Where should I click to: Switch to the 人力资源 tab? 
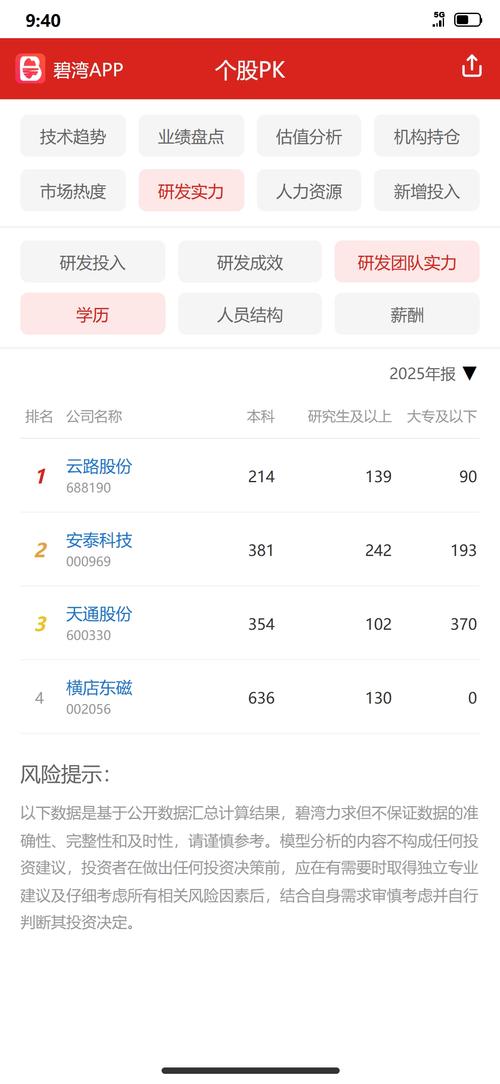(x=308, y=191)
